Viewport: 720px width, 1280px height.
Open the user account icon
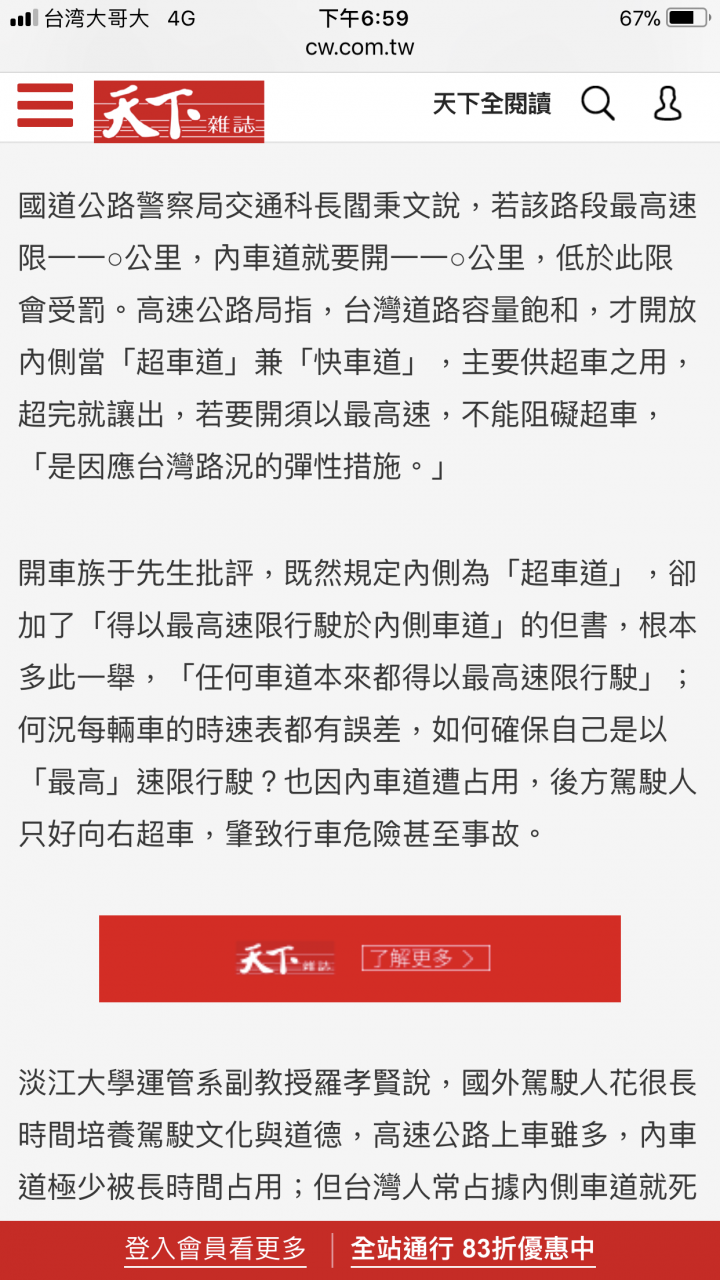667,103
